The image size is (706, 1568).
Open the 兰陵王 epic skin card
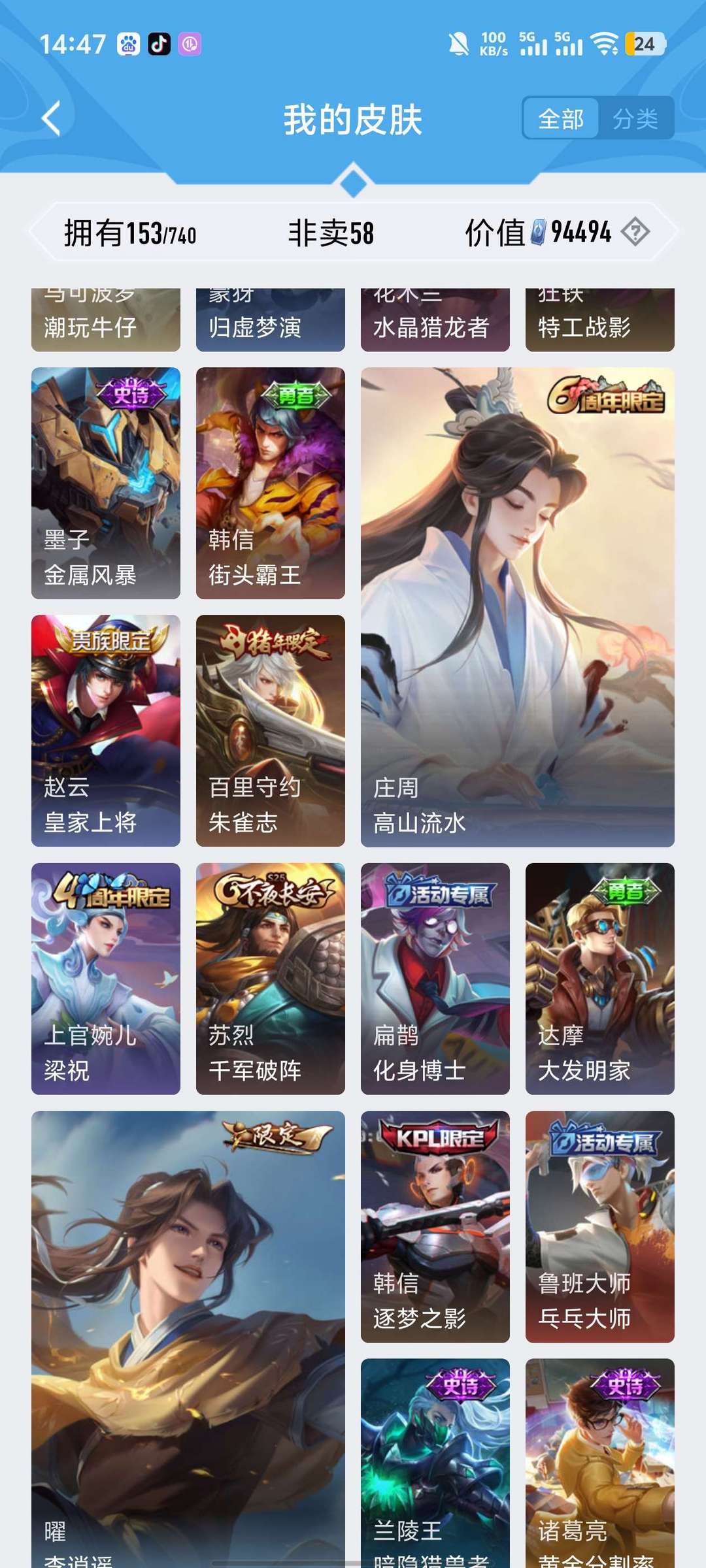[x=435, y=1463]
